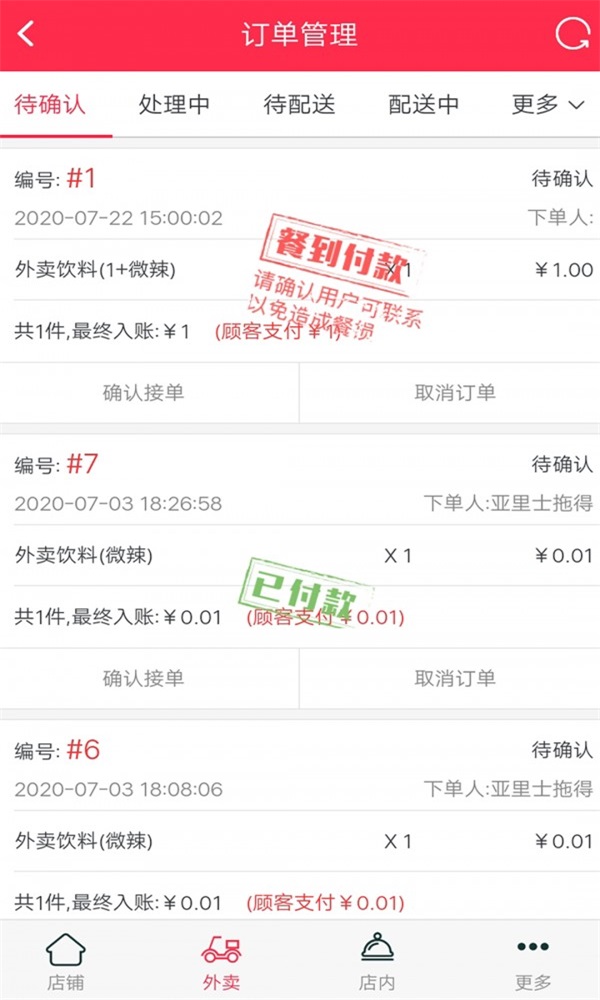Expand the 更多 dropdown in top tabs
Screen dimensions: 600x1000
548,104
